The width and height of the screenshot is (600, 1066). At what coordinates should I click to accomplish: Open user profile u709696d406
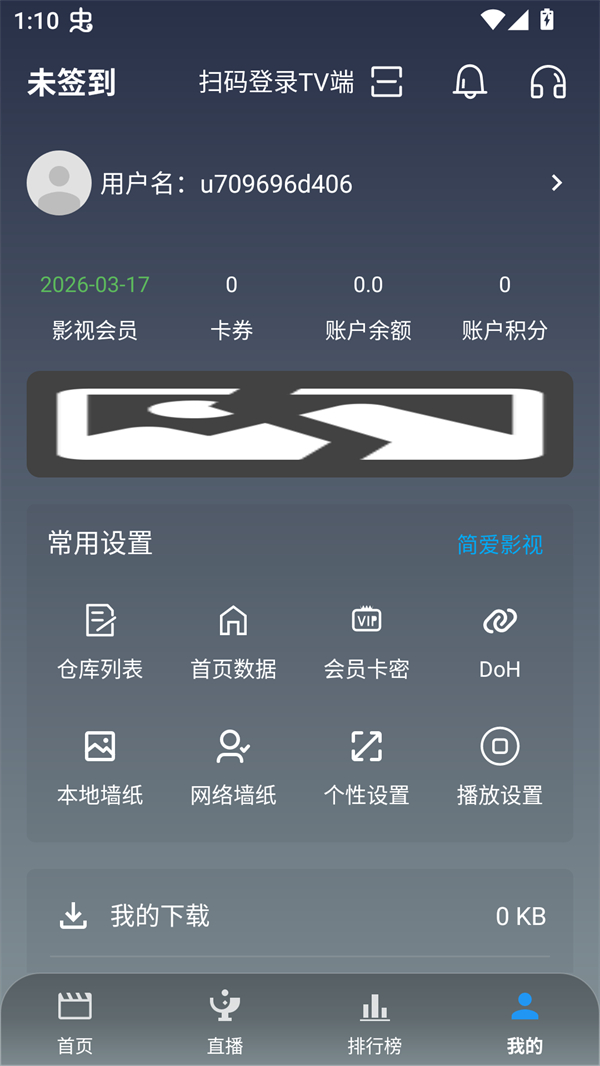point(298,183)
